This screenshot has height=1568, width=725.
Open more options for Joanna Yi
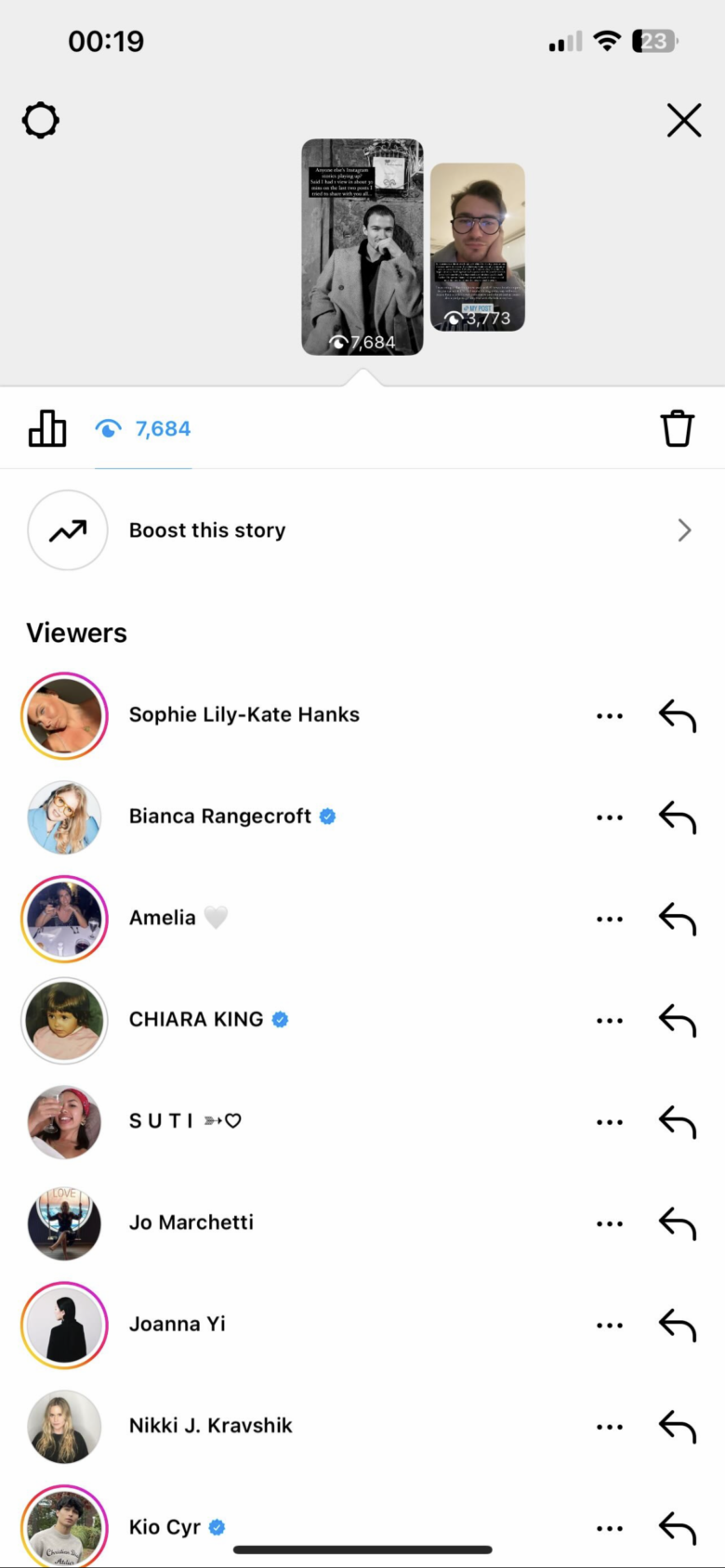[610, 1326]
